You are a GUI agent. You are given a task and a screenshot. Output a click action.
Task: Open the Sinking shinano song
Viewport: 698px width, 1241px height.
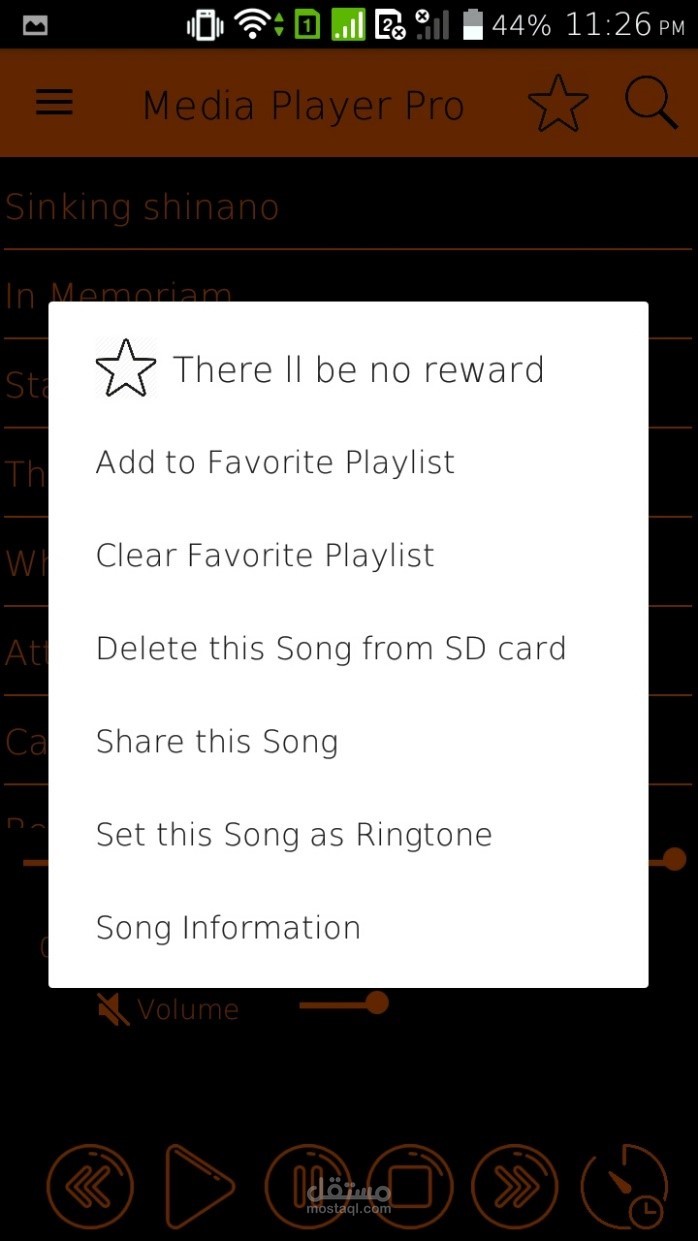[142, 207]
